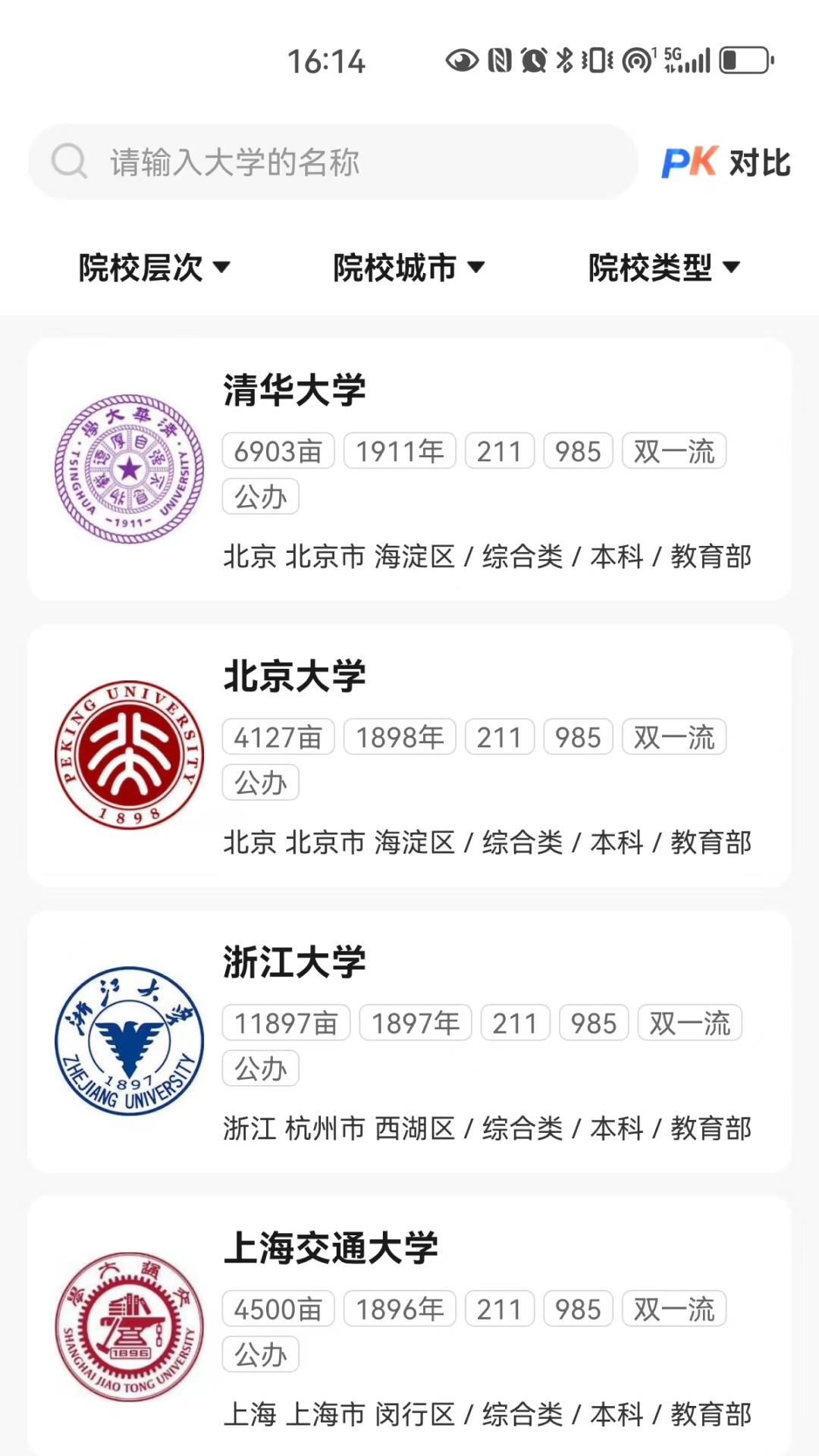Select the 浙江大学 card

409,1041
